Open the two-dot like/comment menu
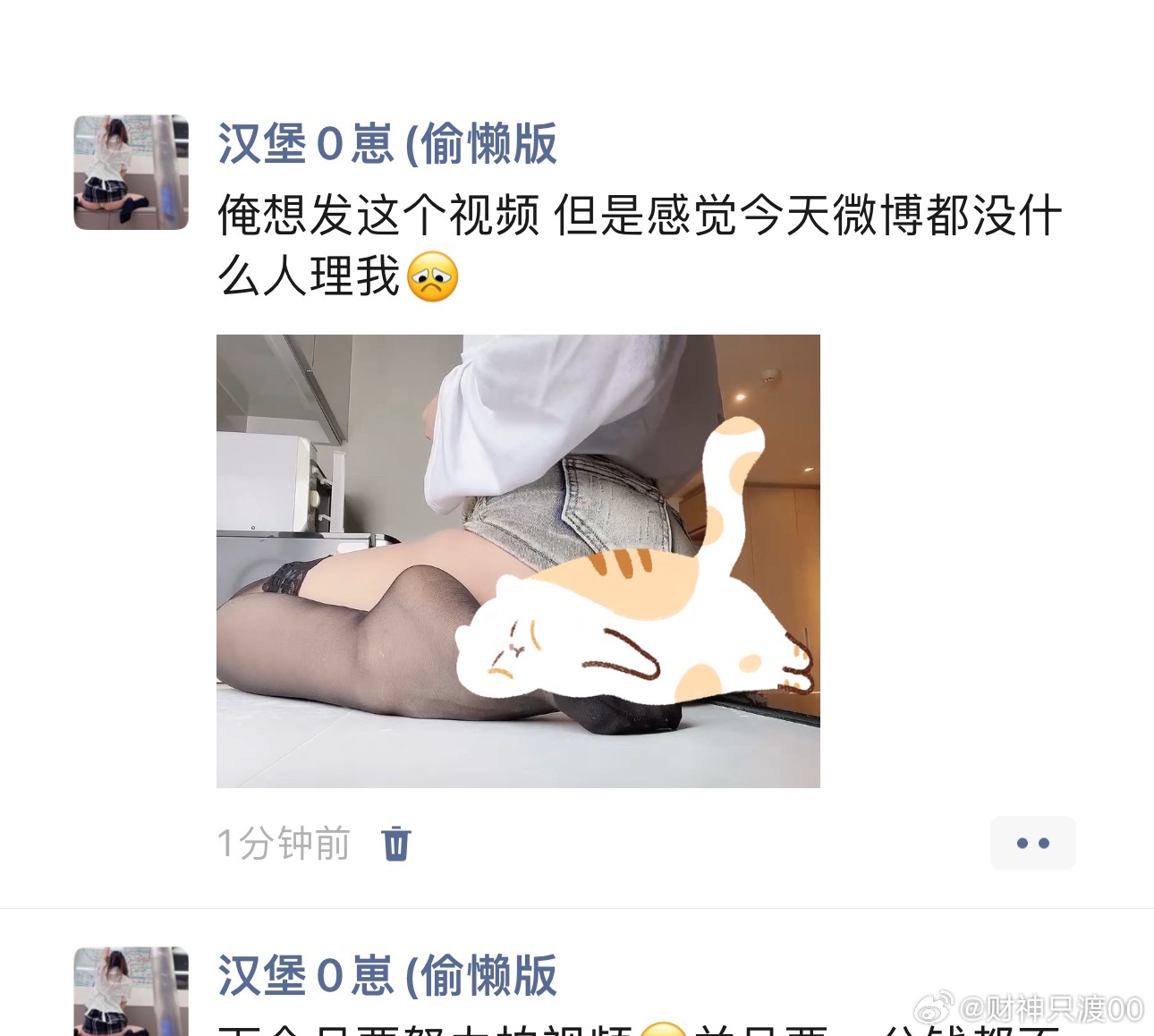Viewport: 1154px width, 1036px height. (1032, 843)
